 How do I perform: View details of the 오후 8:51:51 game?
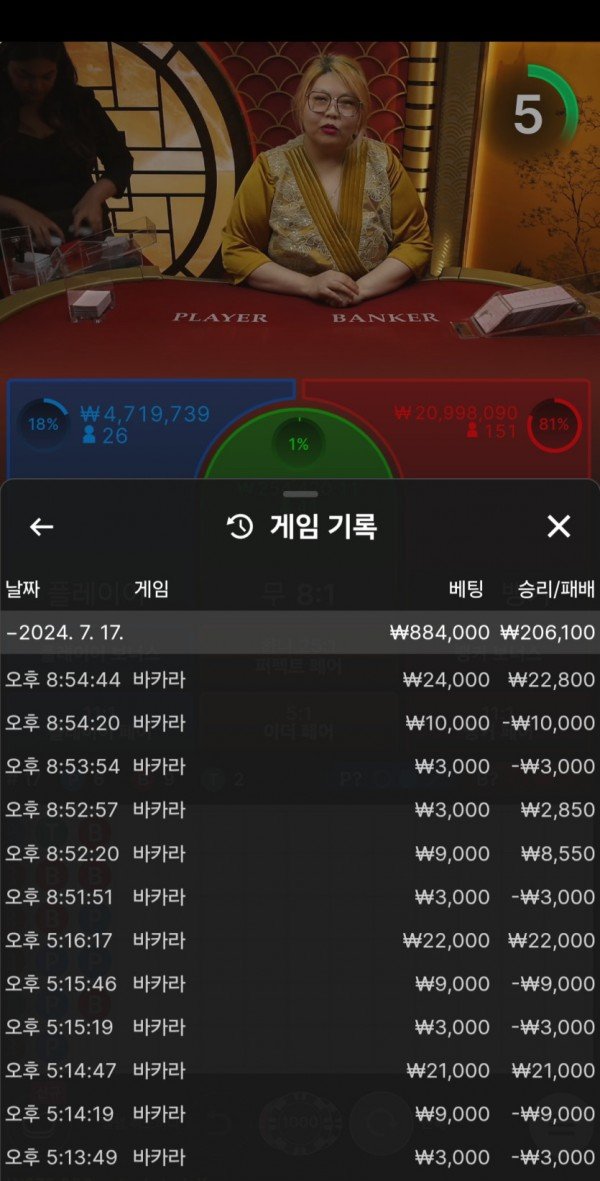pyautogui.click(x=300, y=897)
